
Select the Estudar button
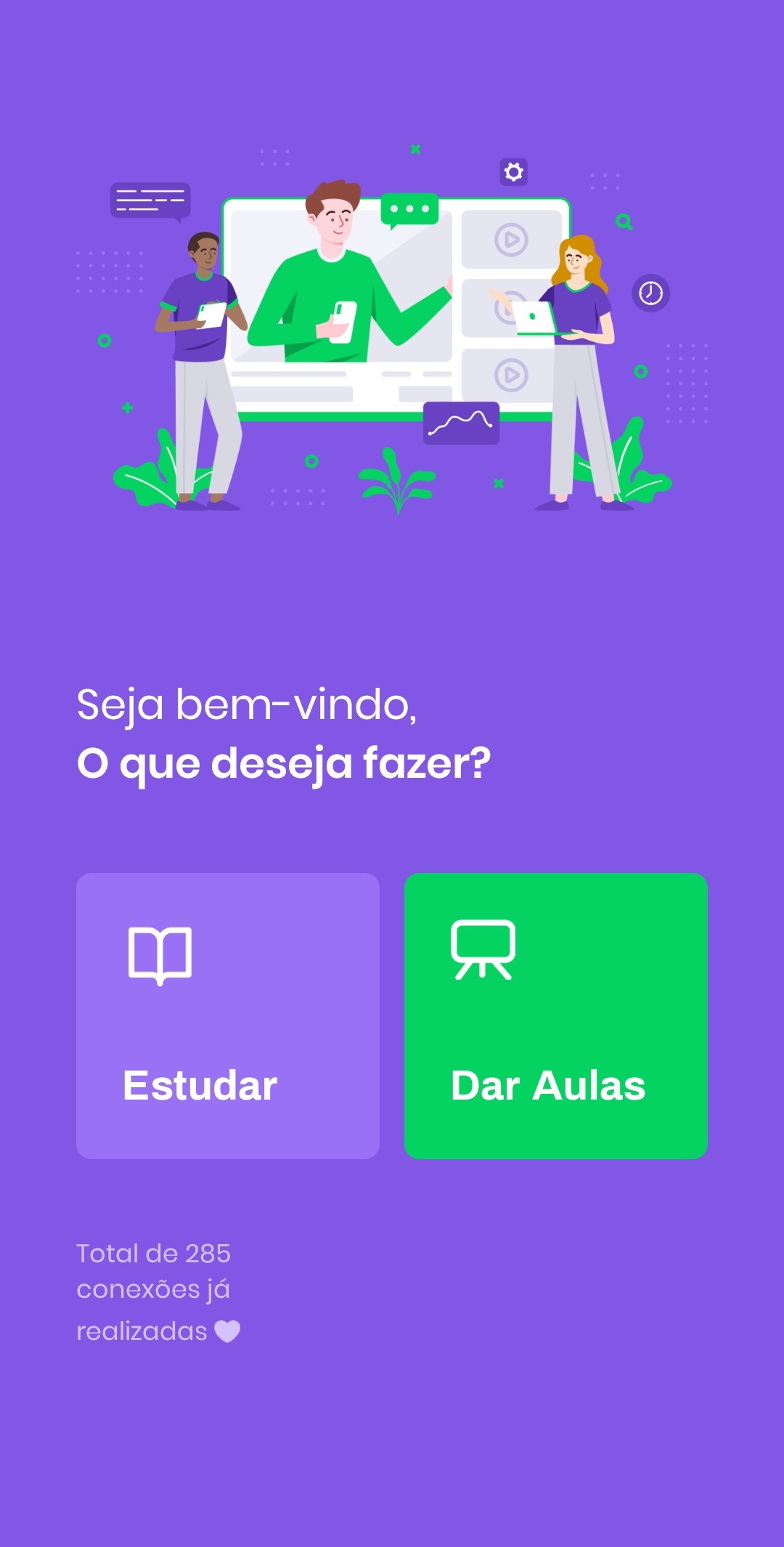coord(227,1015)
